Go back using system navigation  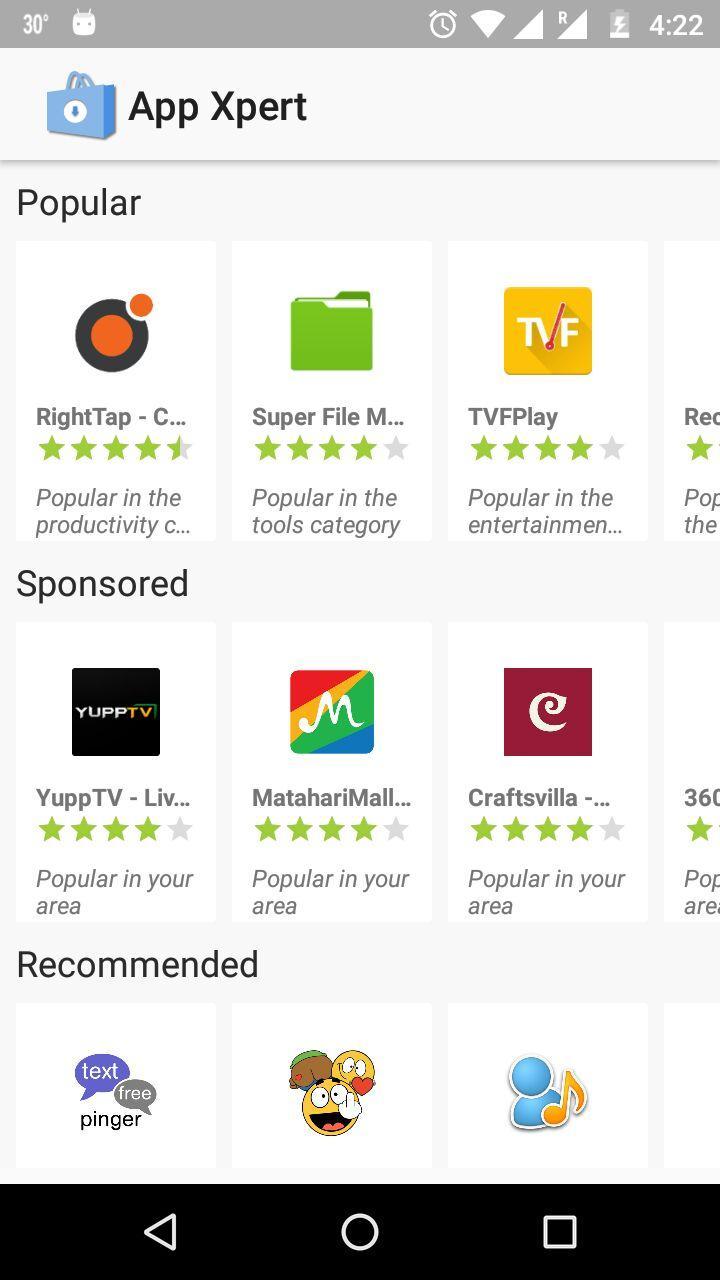[x=161, y=1232]
